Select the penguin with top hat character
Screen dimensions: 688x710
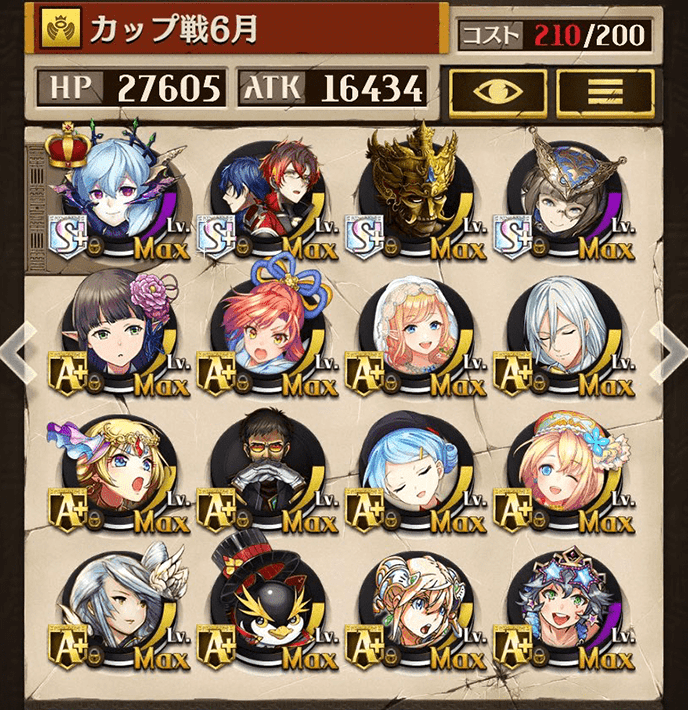263,605
